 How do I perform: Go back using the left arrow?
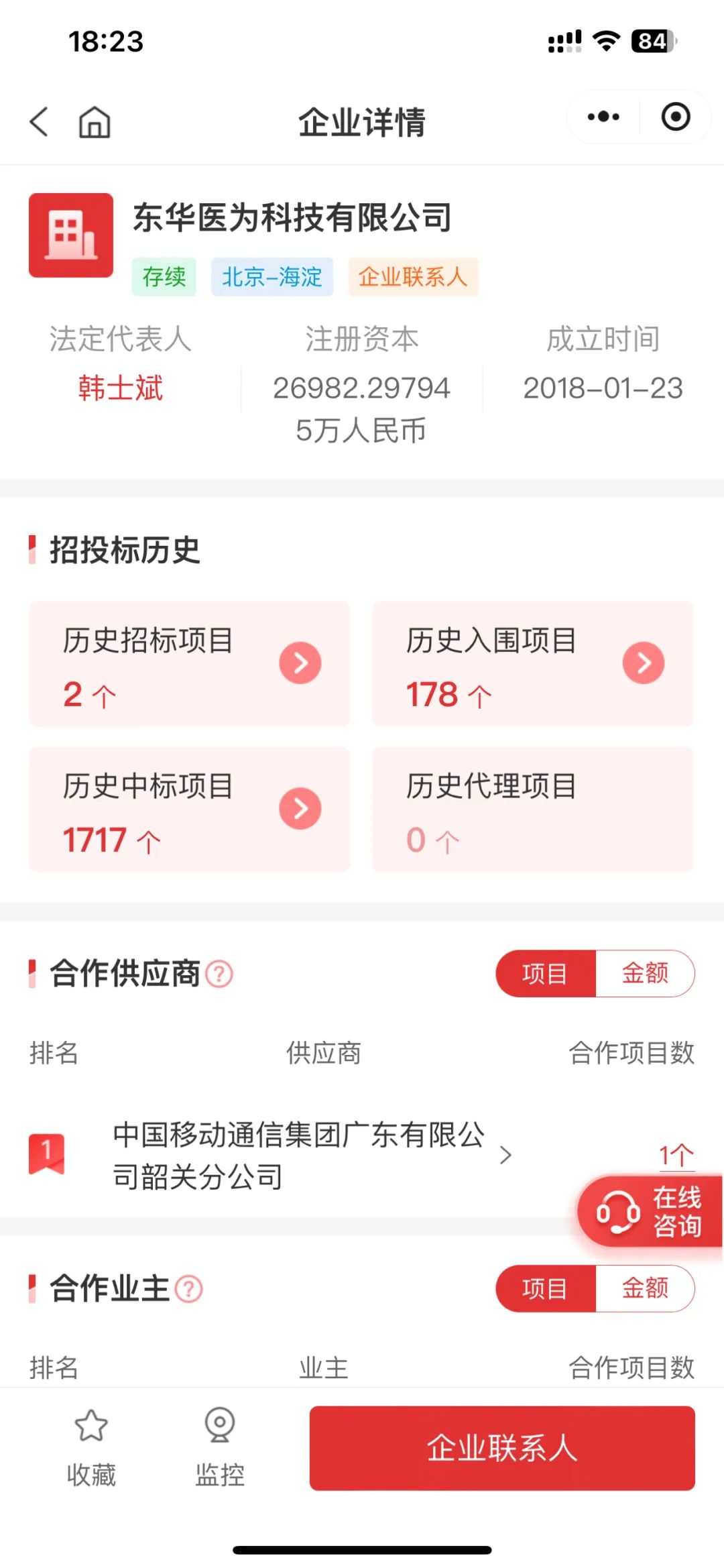[39, 122]
